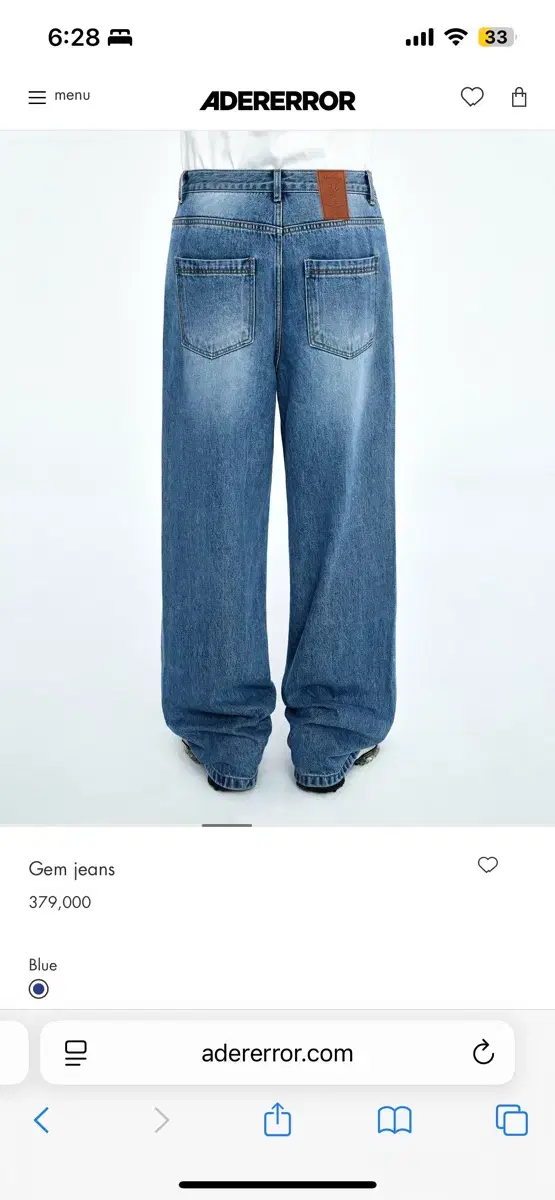
Task: Share this page
Action: [277, 1119]
